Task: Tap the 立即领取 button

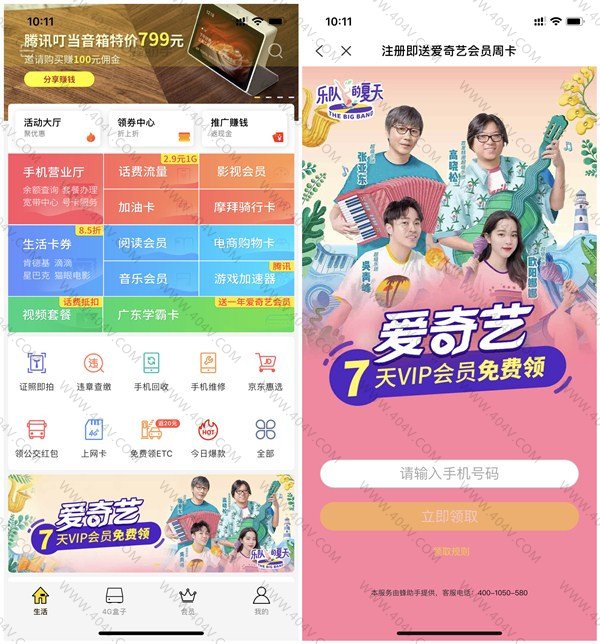Action: tap(449, 516)
